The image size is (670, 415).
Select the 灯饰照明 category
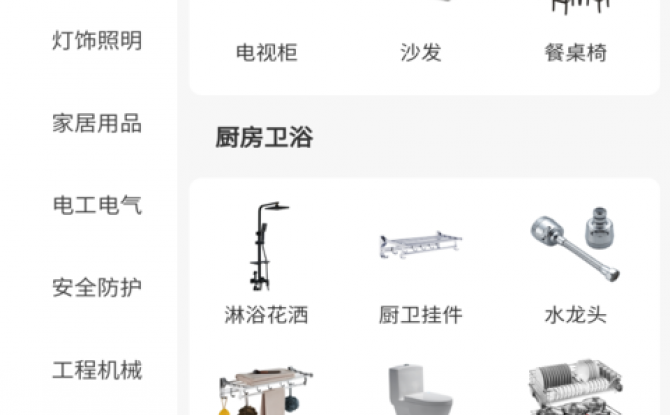click(96, 41)
